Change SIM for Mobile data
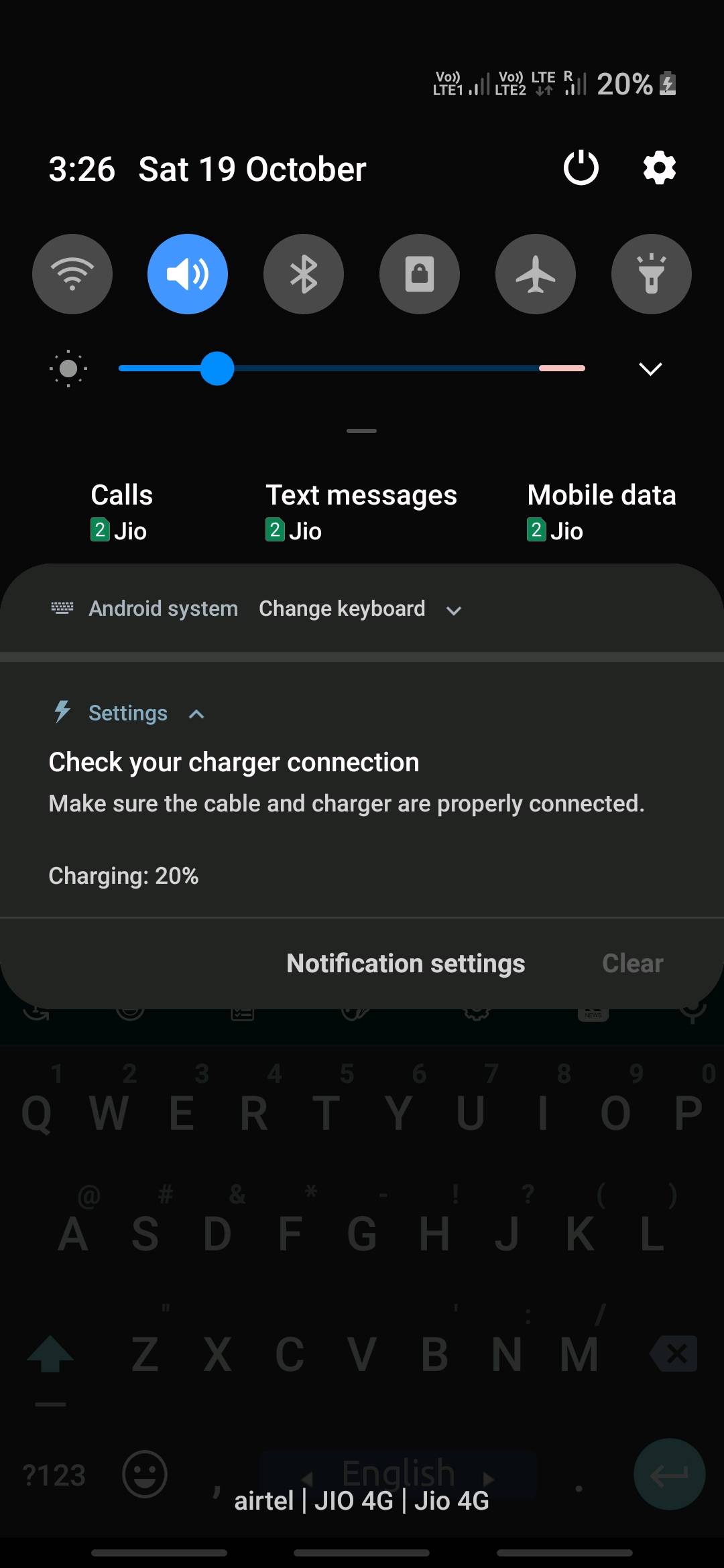724x1568 pixels. tap(601, 512)
